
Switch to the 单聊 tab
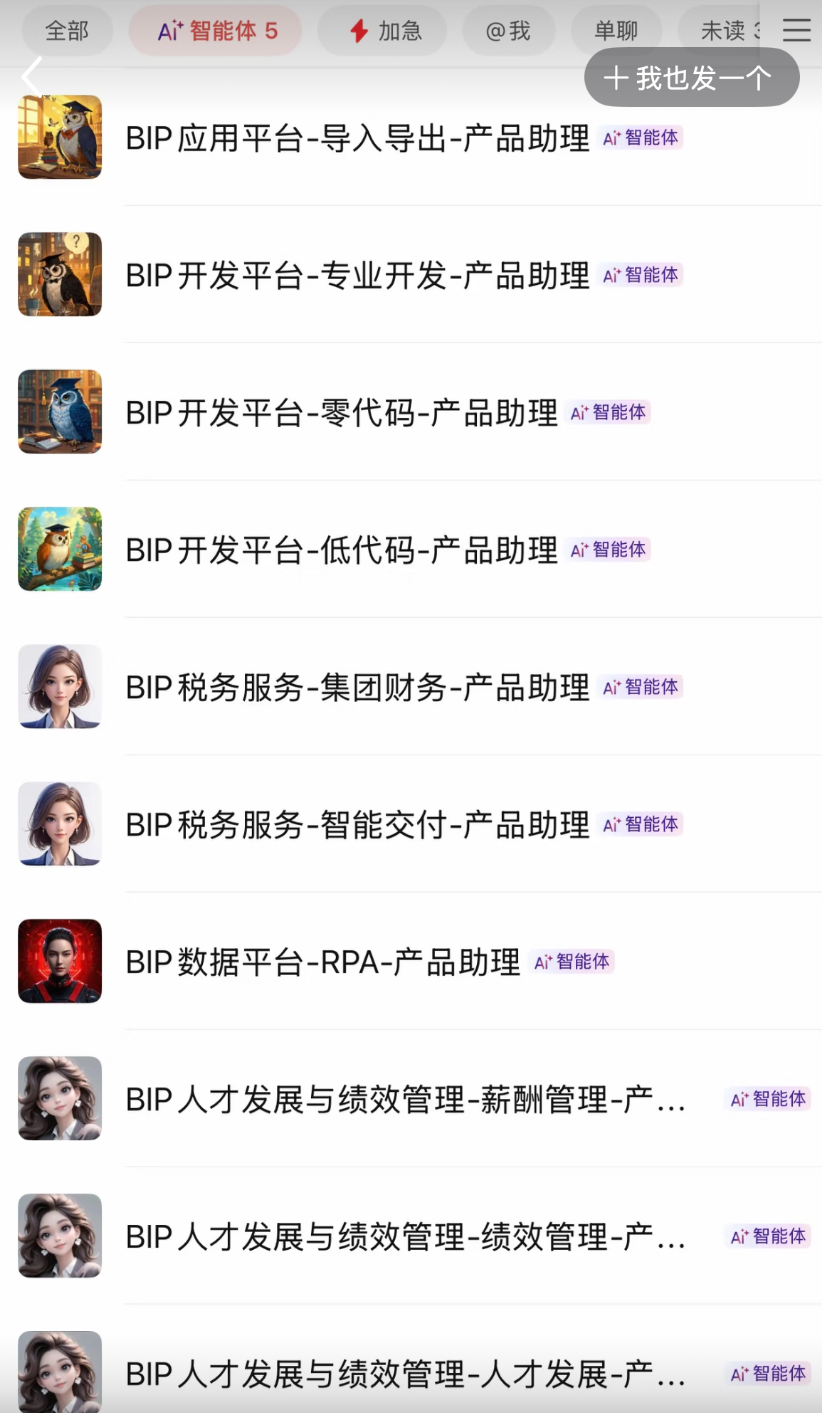615,31
